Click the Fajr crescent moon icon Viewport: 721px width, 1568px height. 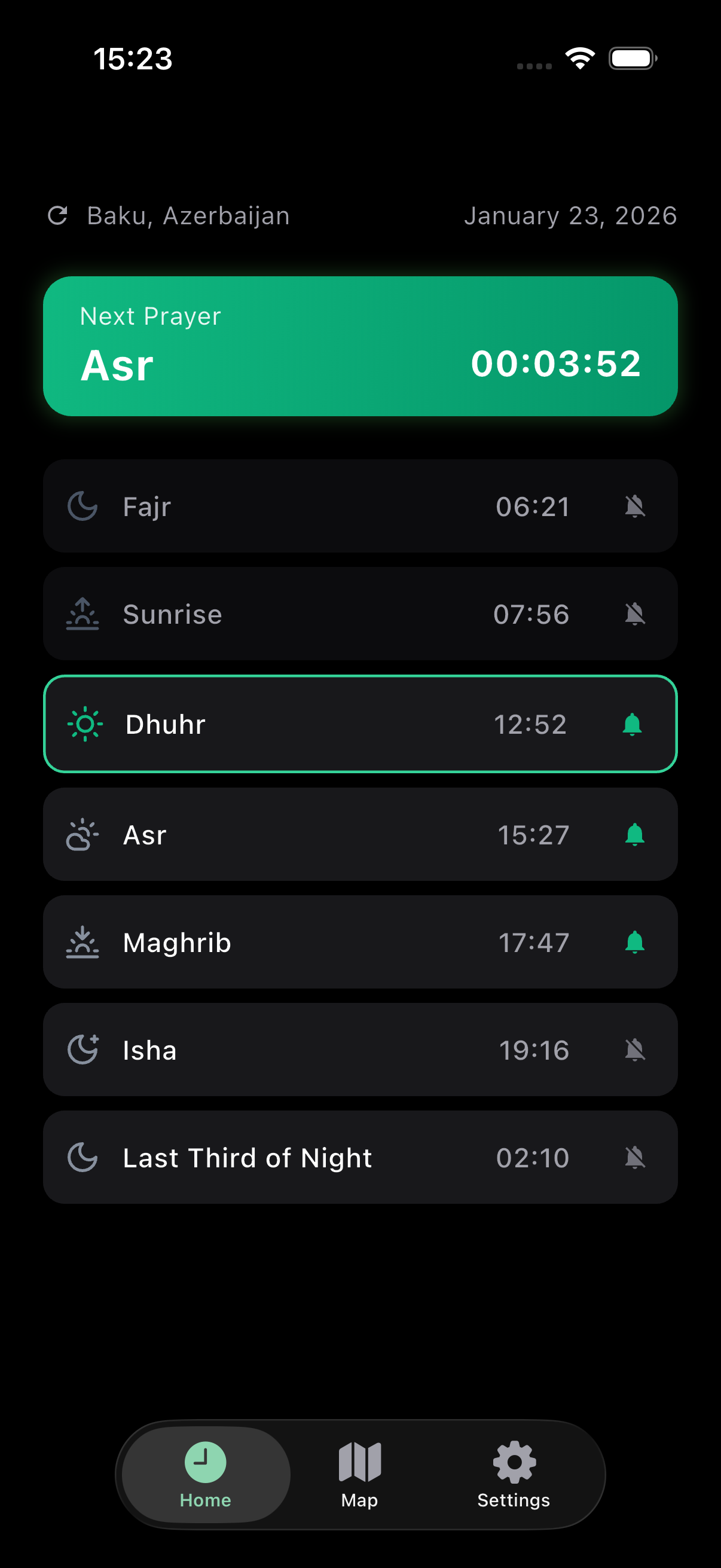[83, 506]
